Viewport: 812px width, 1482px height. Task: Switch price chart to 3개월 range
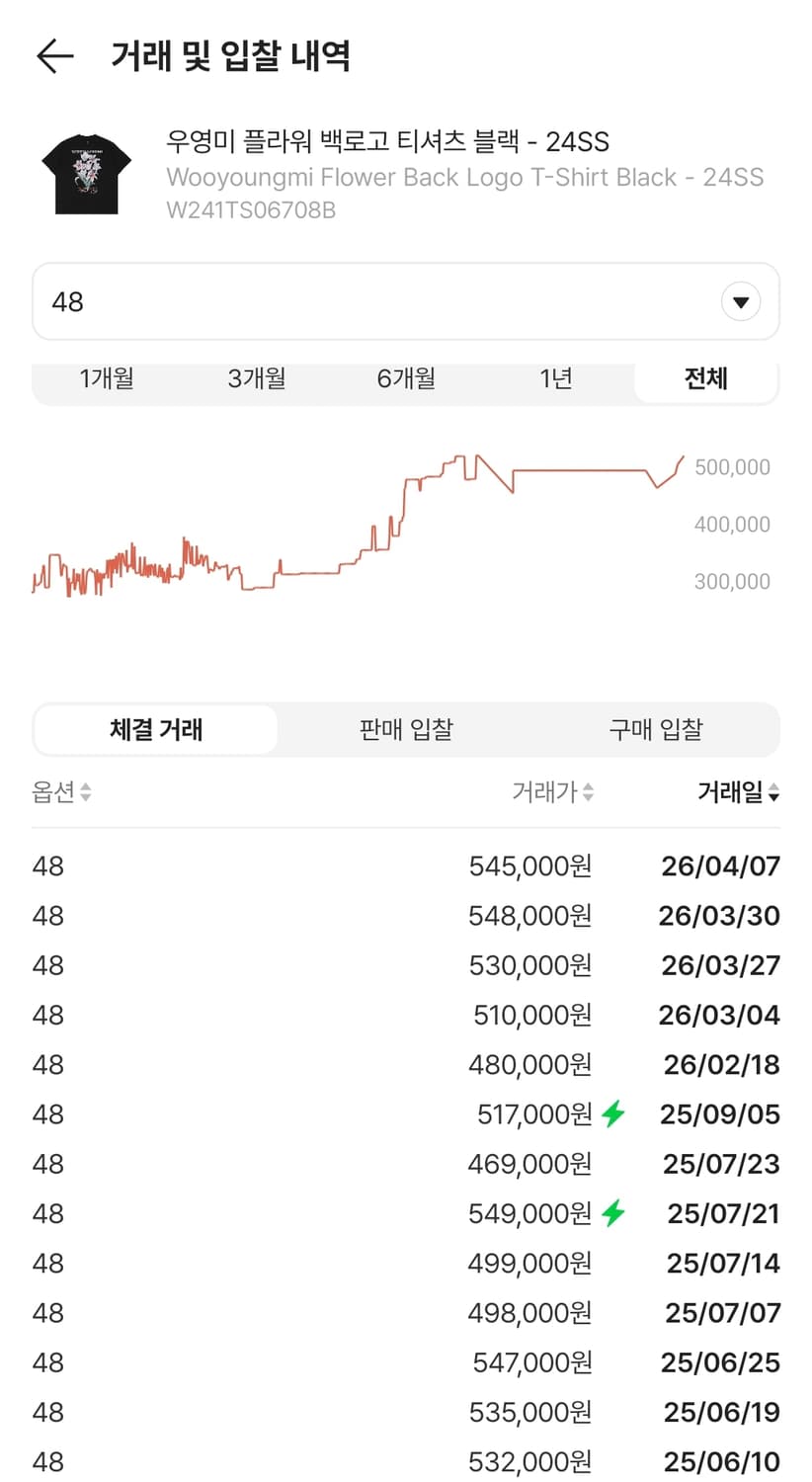(x=256, y=378)
